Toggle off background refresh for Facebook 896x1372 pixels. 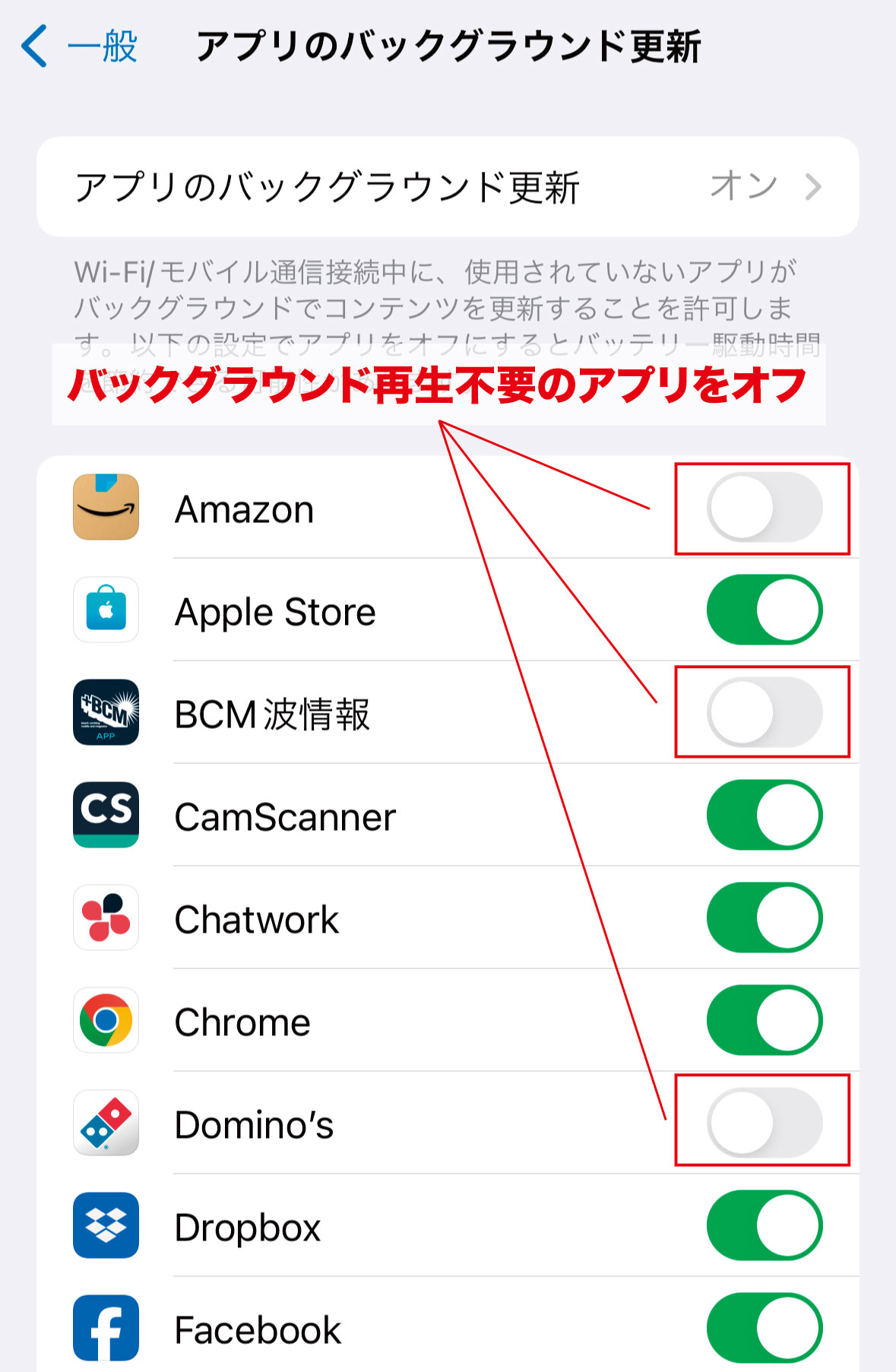click(764, 1328)
